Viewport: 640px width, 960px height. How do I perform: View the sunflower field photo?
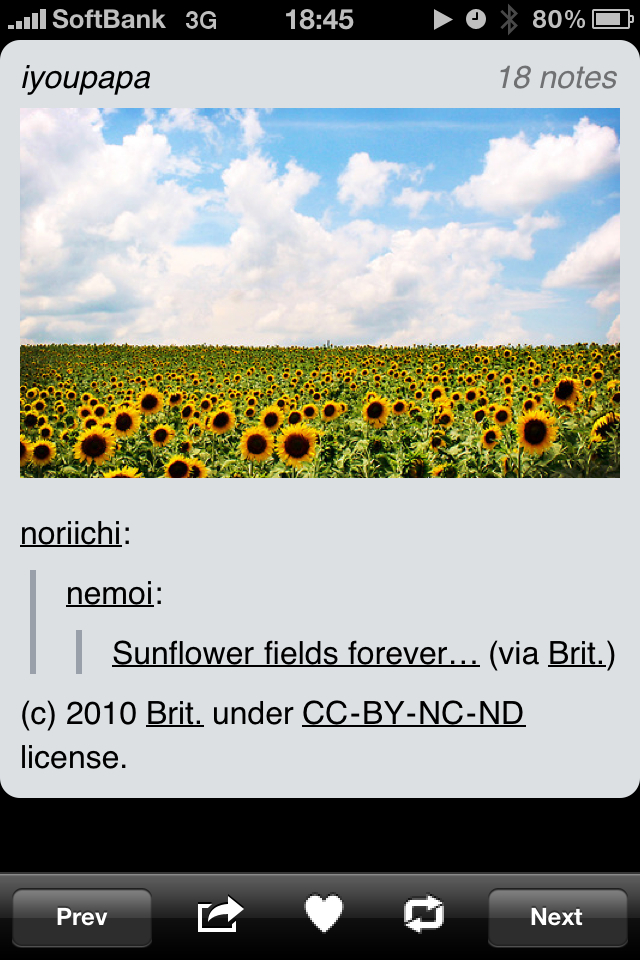pos(320,293)
